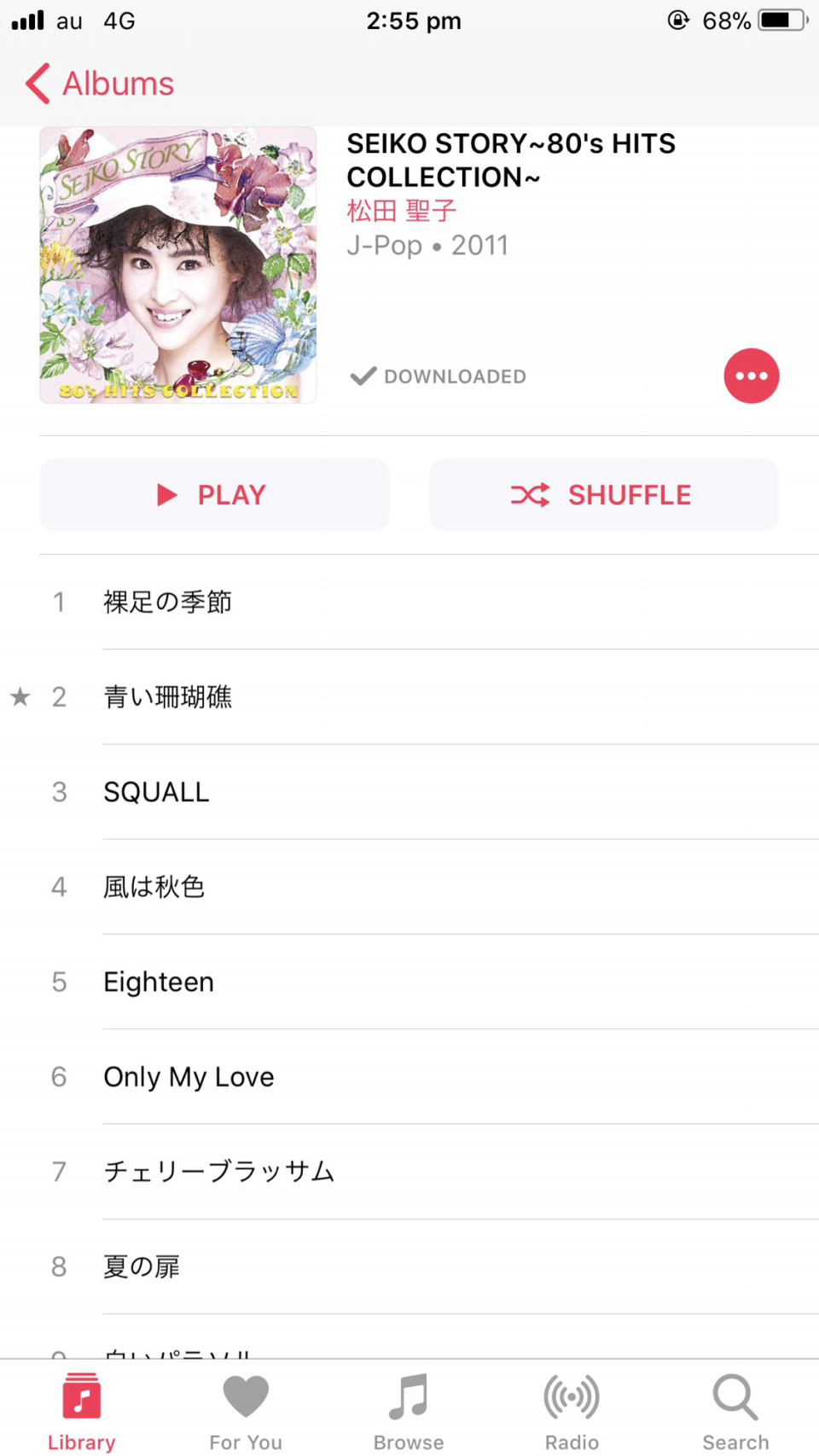The height and width of the screenshot is (1456, 819).
Task: Open artist 松田 聖子
Action: click(401, 211)
